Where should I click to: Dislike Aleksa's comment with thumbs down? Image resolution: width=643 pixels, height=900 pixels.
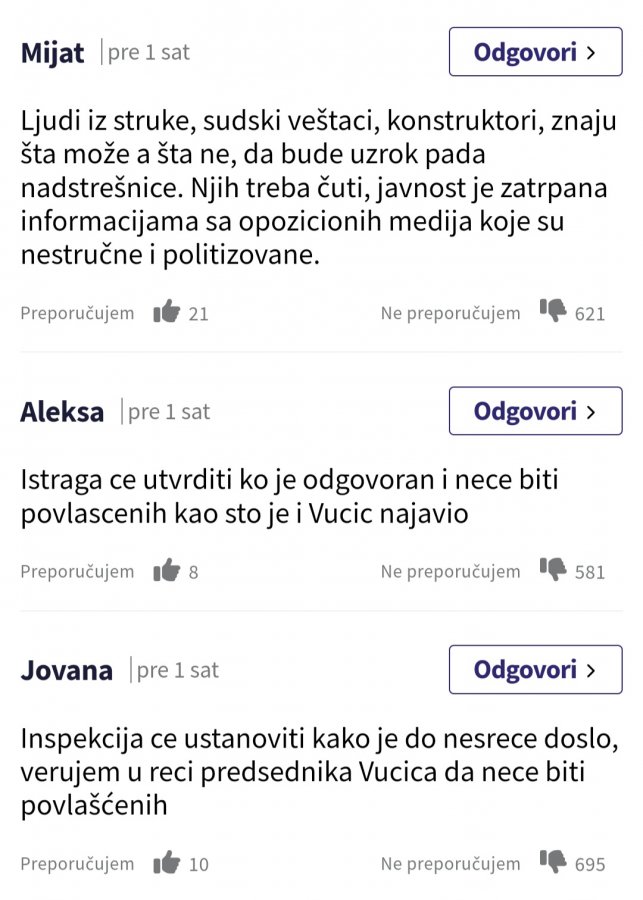point(552,570)
